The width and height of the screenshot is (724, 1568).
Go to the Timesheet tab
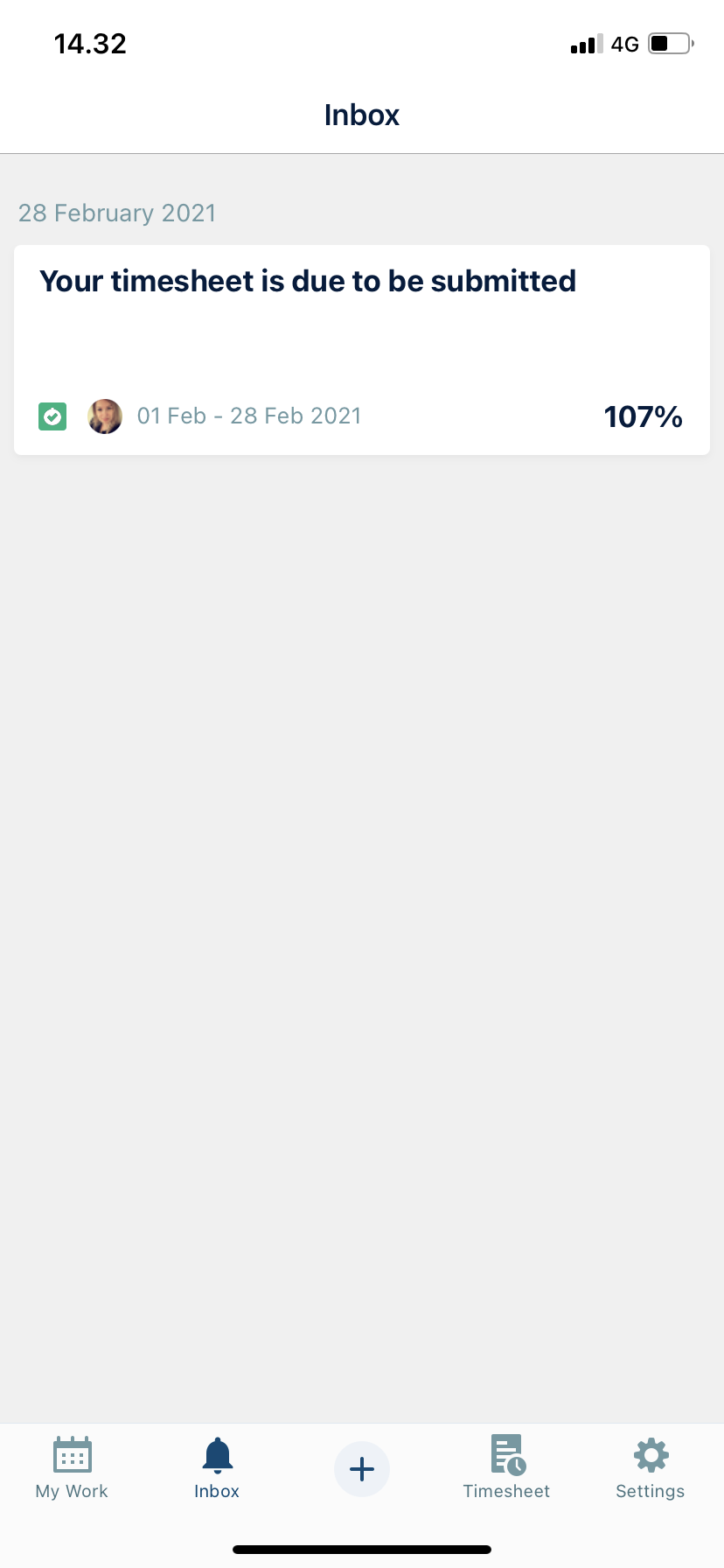pos(506,1469)
